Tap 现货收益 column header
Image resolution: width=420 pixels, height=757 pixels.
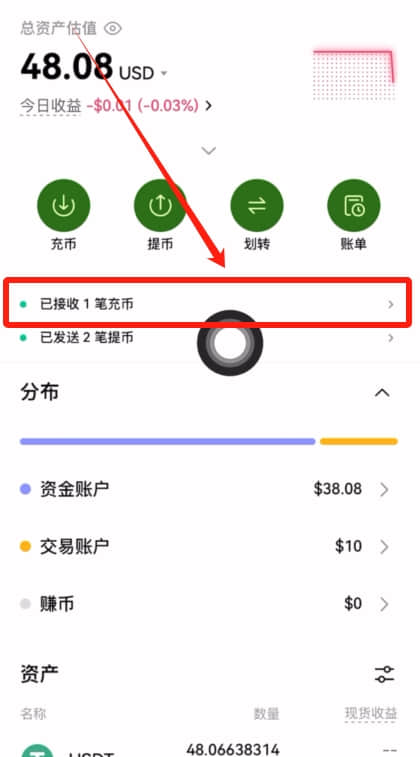[371, 714]
